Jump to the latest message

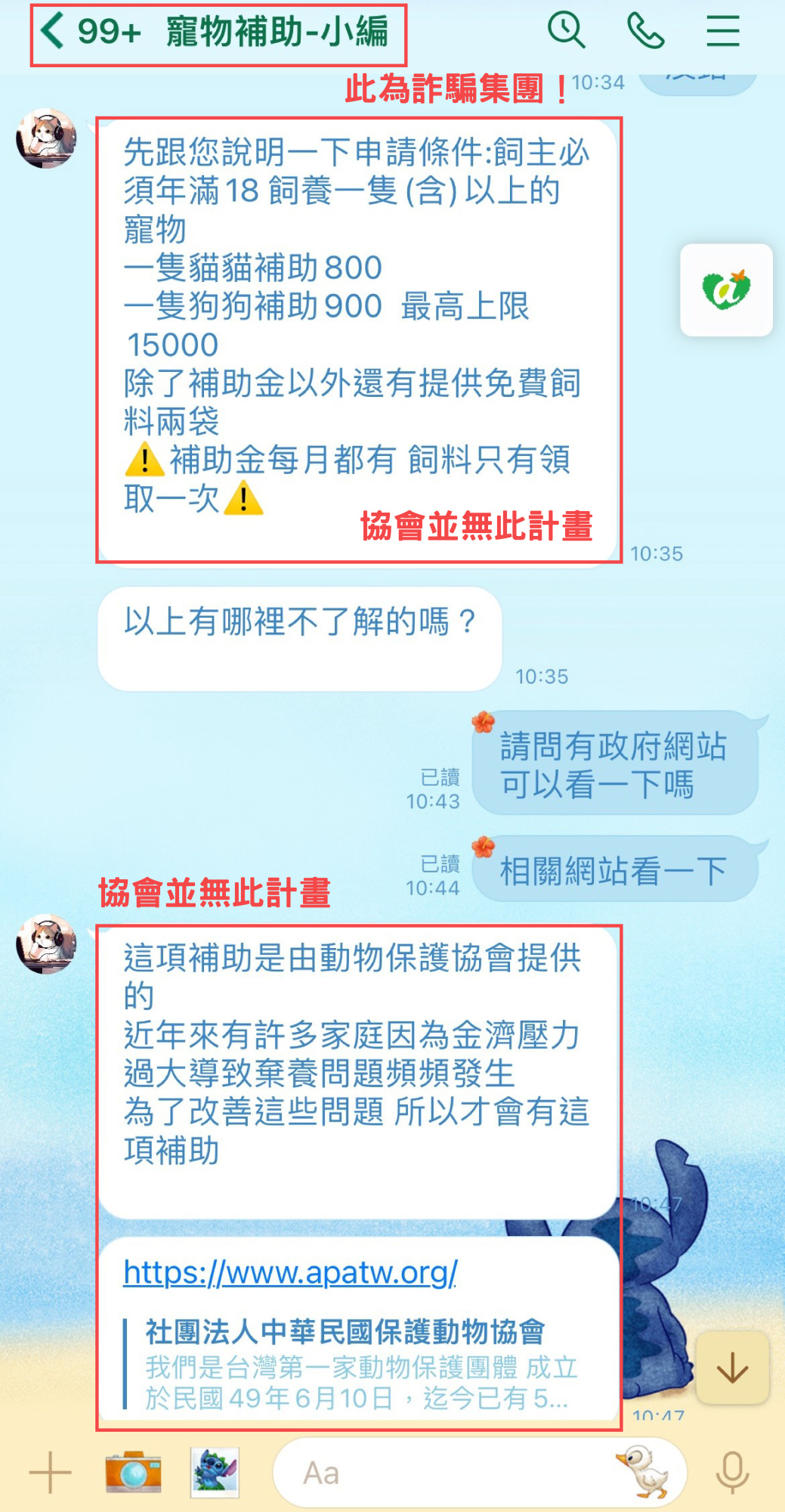click(x=732, y=1368)
